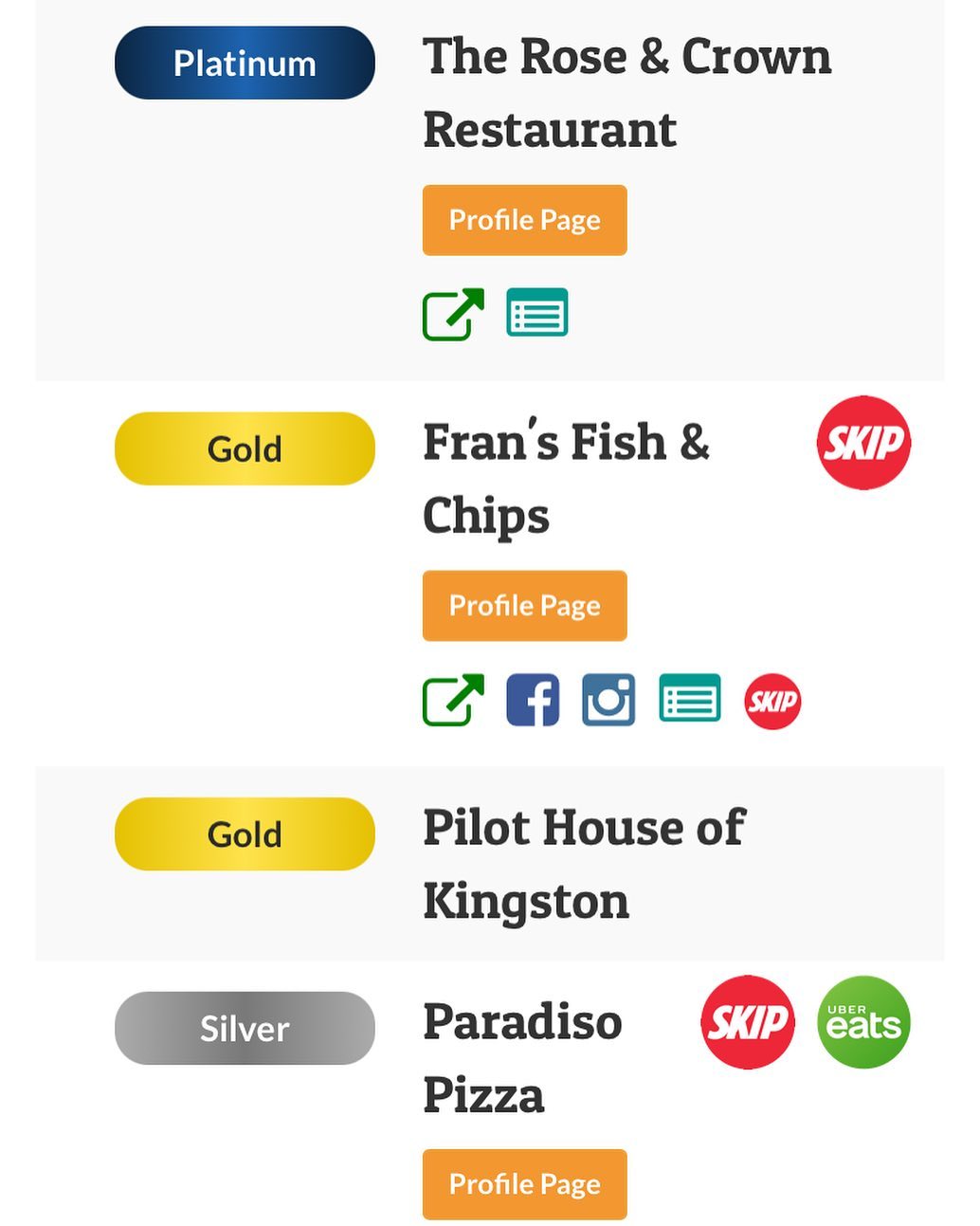The image size is (980, 1226).
Task: Order Paradiso Pizza via Skip badge
Action: point(748,1022)
